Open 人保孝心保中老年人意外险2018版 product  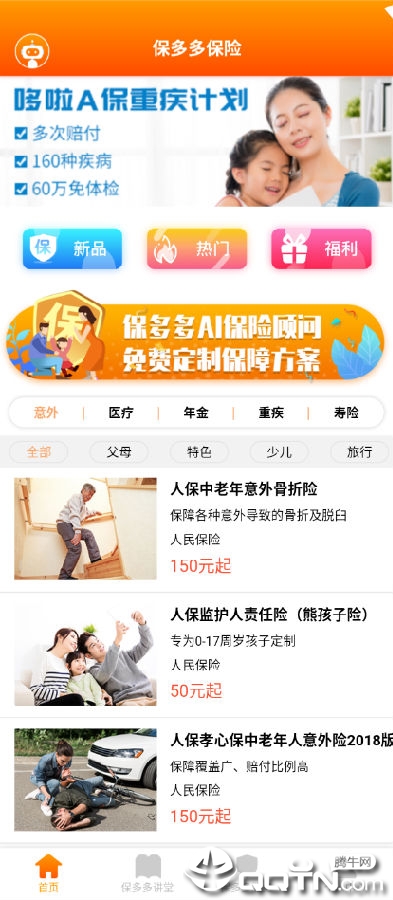point(196,781)
